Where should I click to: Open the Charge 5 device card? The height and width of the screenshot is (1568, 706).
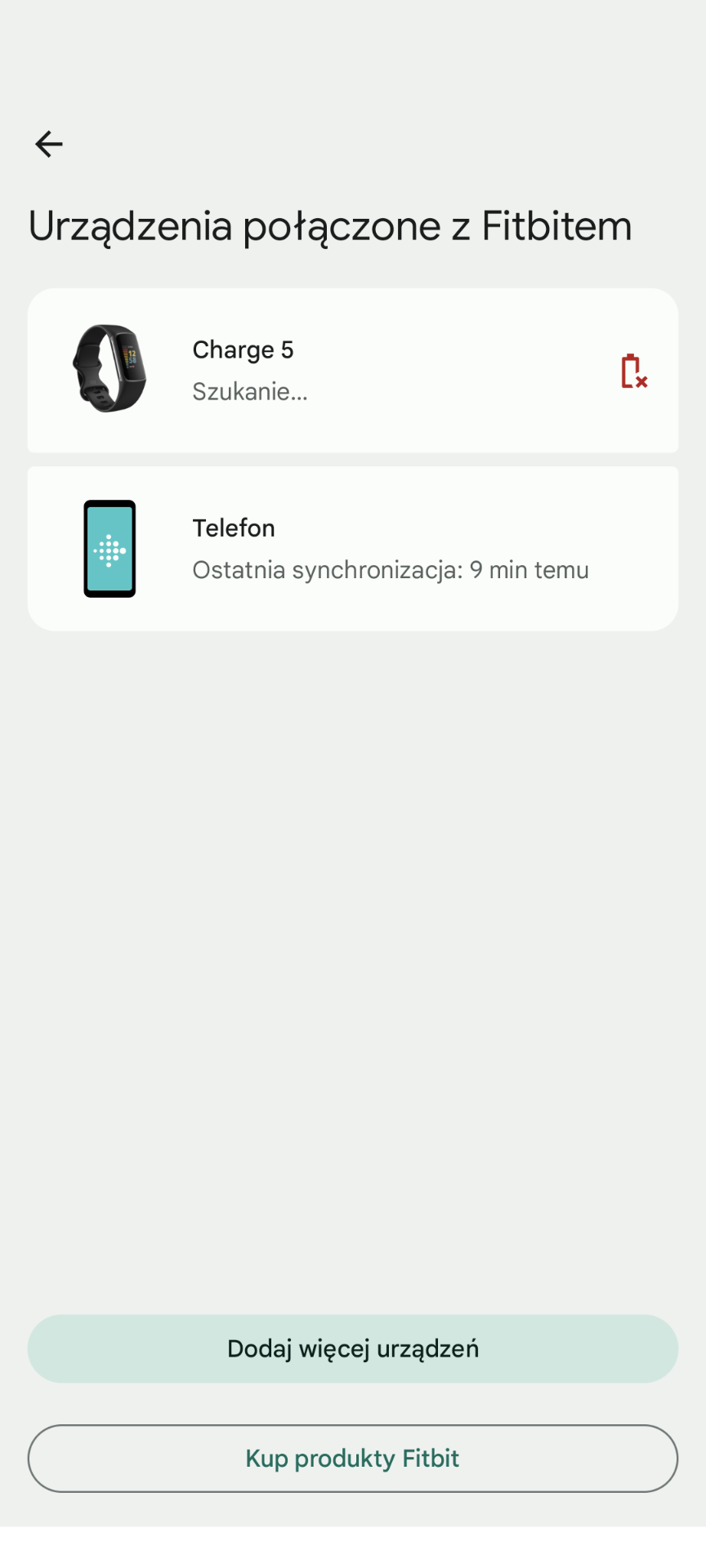(353, 370)
